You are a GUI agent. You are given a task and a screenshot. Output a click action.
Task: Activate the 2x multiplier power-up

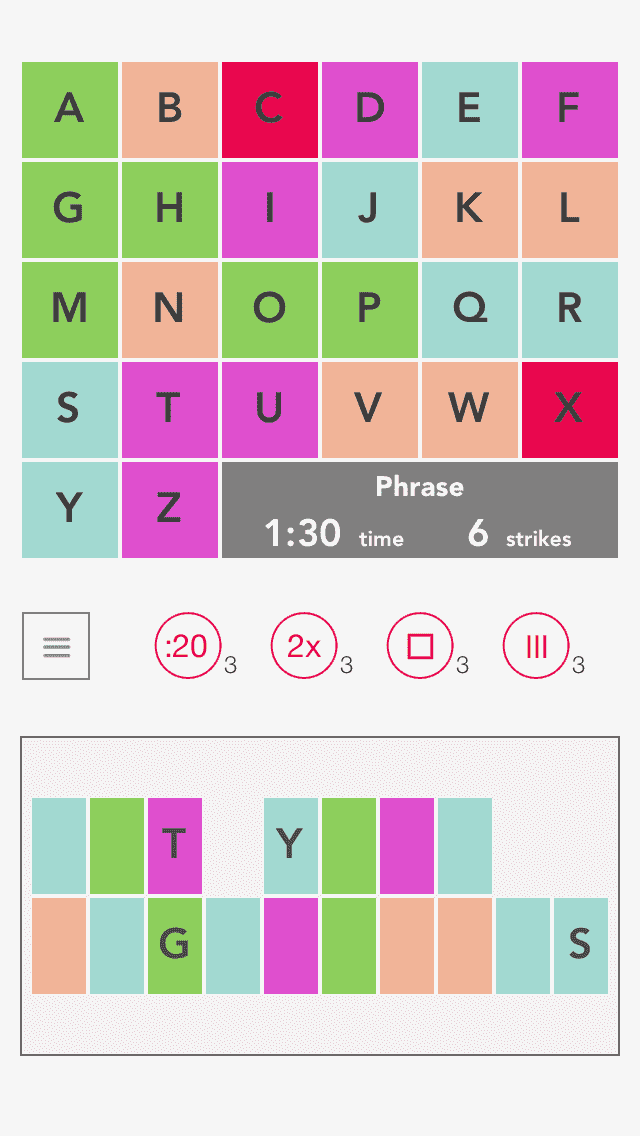(x=303, y=646)
